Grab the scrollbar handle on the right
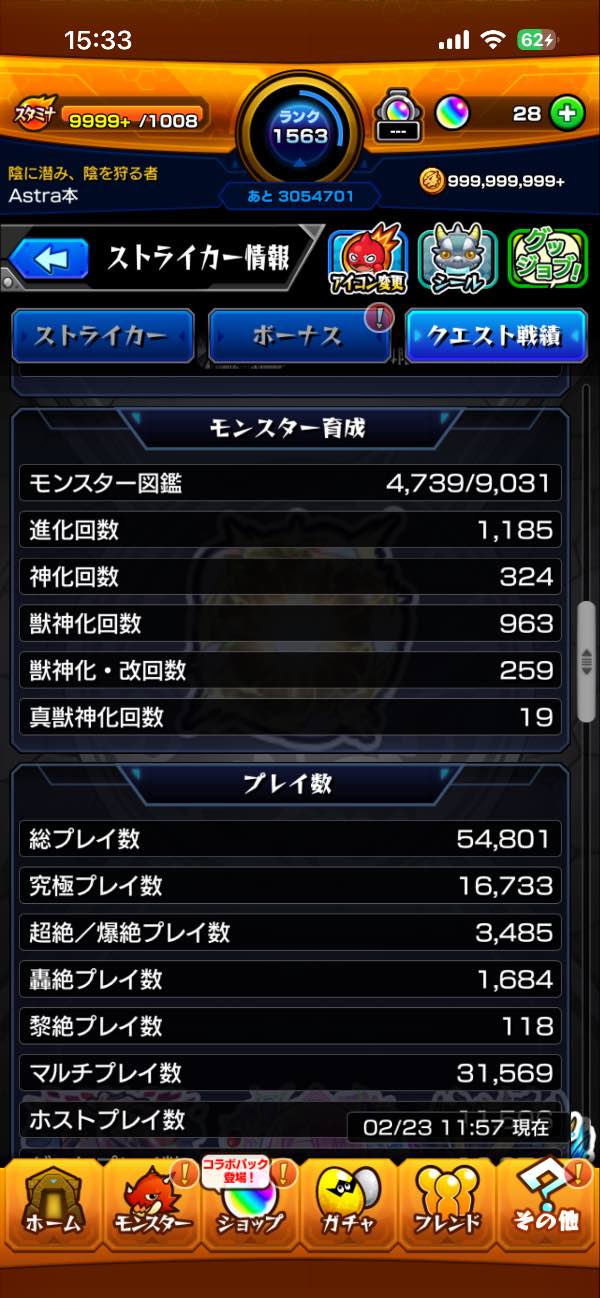The image size is (600, 1298). pos(587,660)
